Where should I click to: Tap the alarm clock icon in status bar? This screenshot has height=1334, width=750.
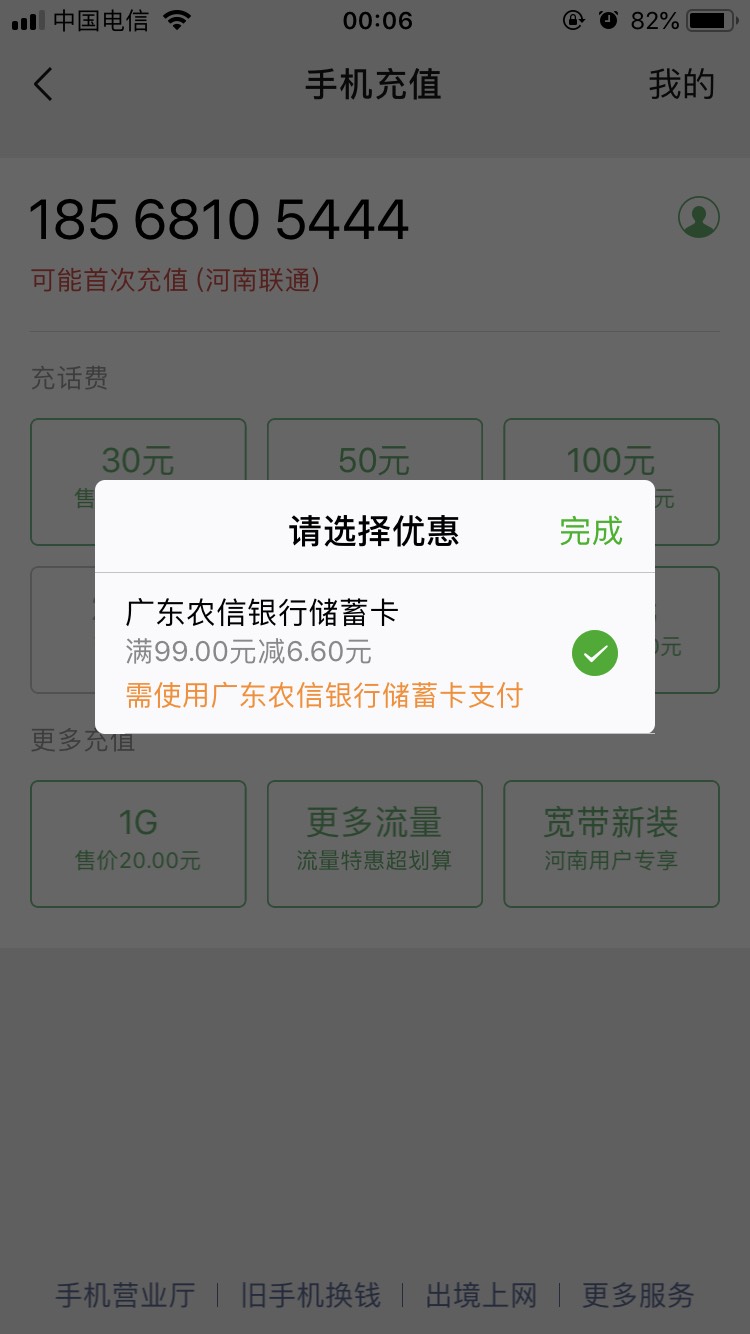tap(608, 18)
